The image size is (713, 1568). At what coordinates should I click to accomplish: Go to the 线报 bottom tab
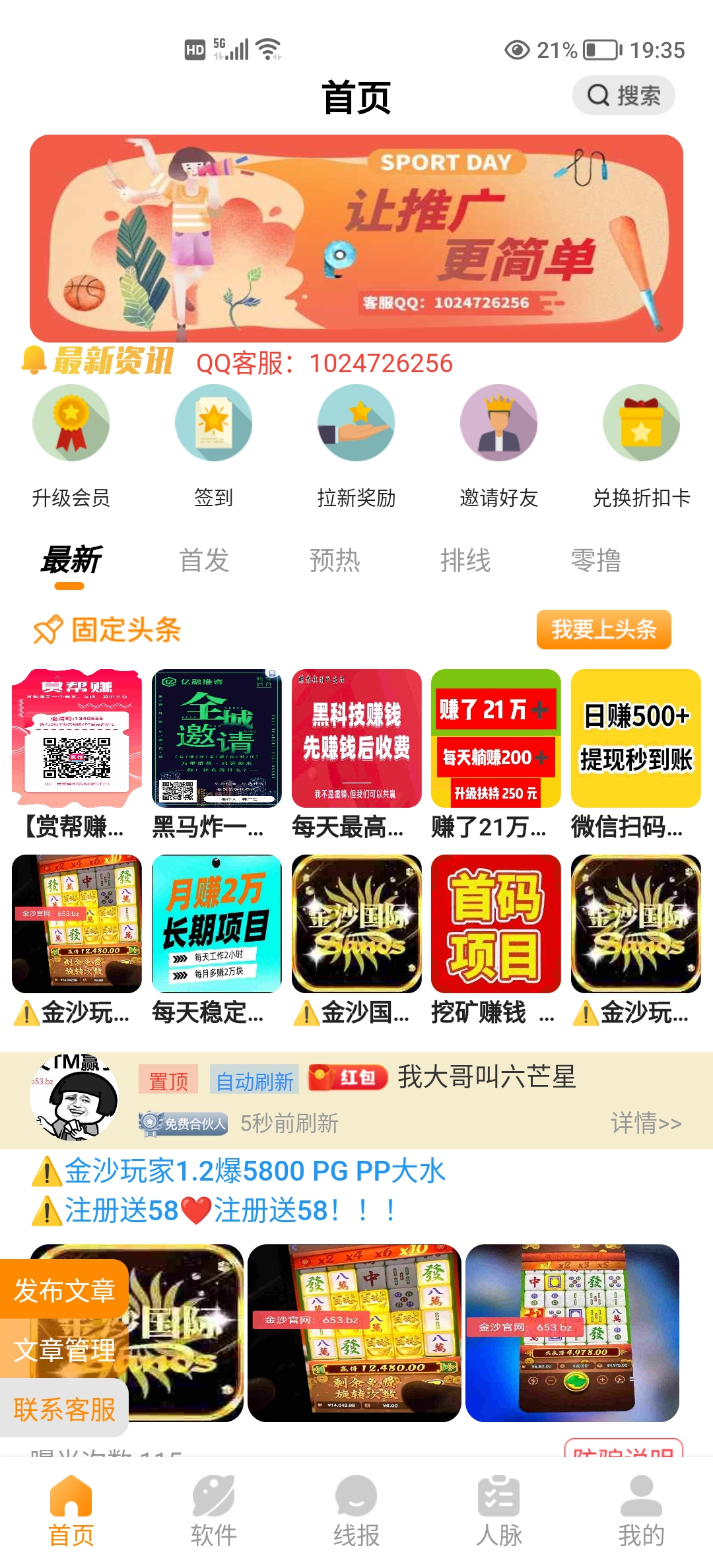[x=356, y=1512]
